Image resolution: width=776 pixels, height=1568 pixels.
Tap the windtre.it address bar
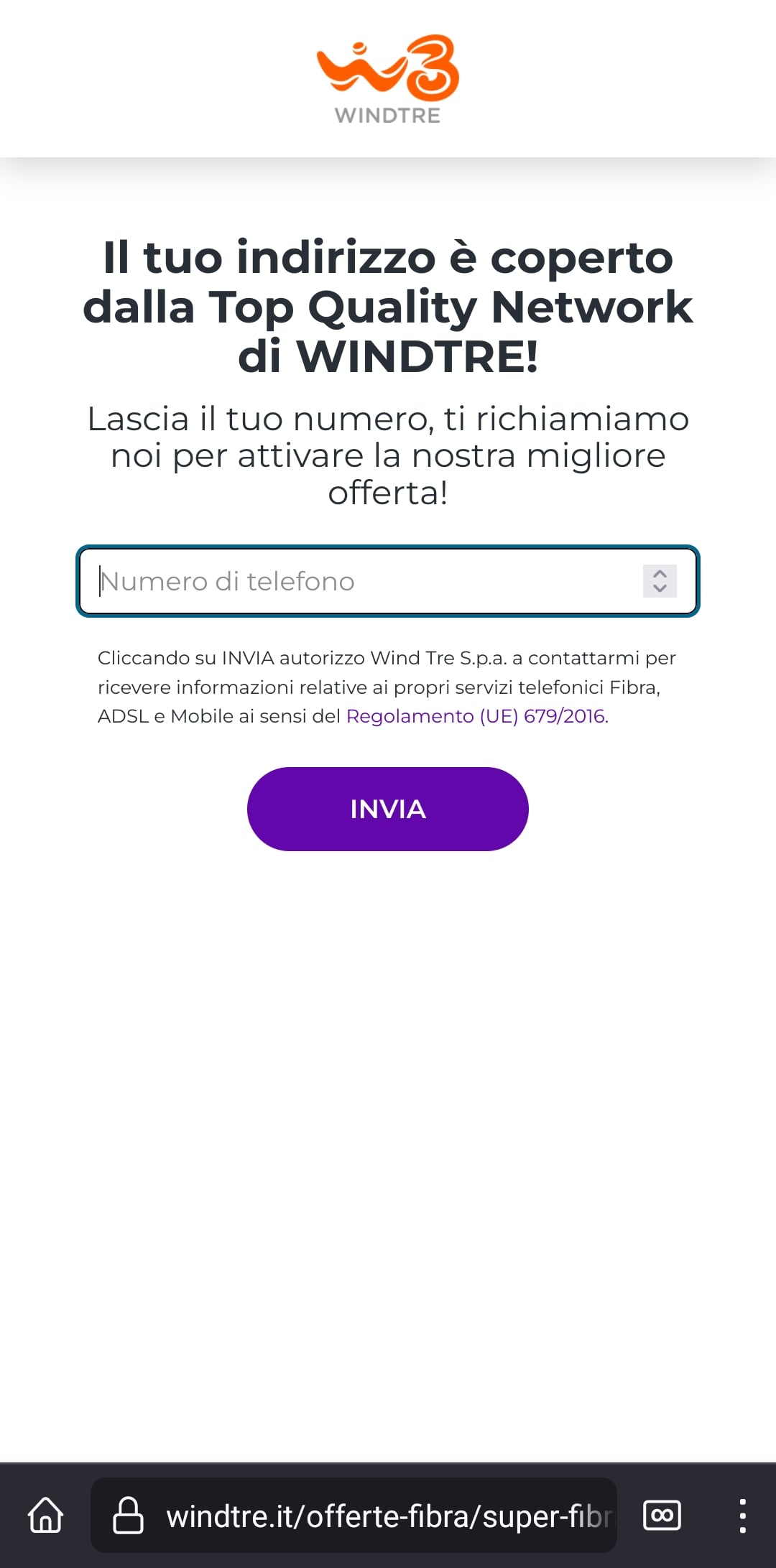coord(388,1516)
